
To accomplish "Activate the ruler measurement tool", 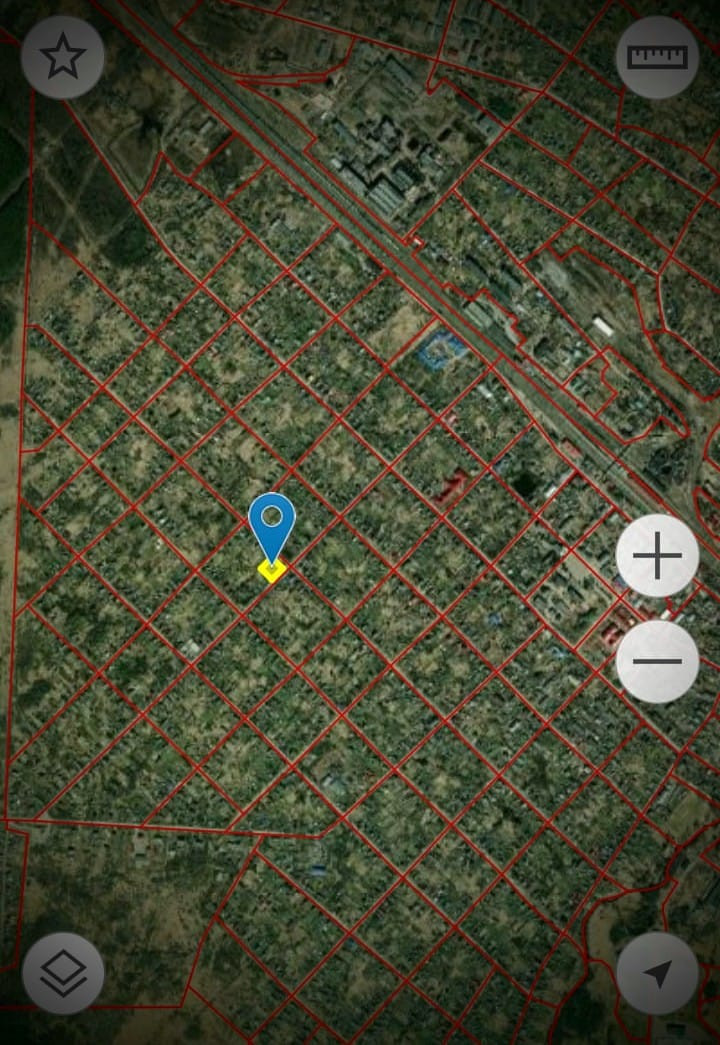I will (657, 57).
